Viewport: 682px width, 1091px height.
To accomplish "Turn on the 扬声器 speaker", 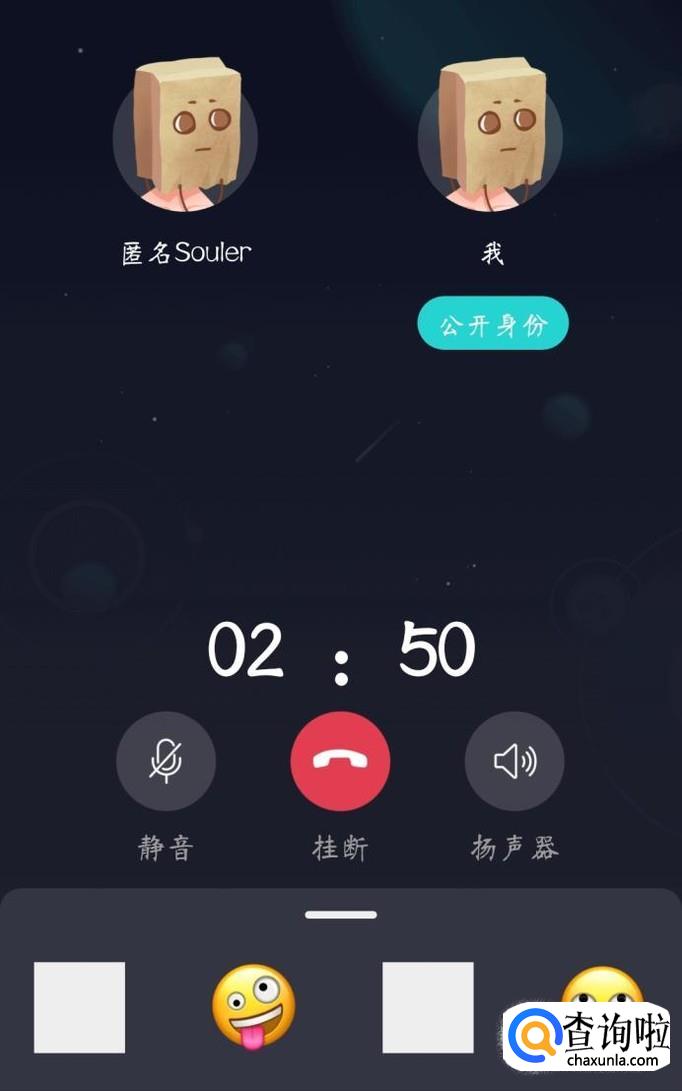I will (514, 762).
